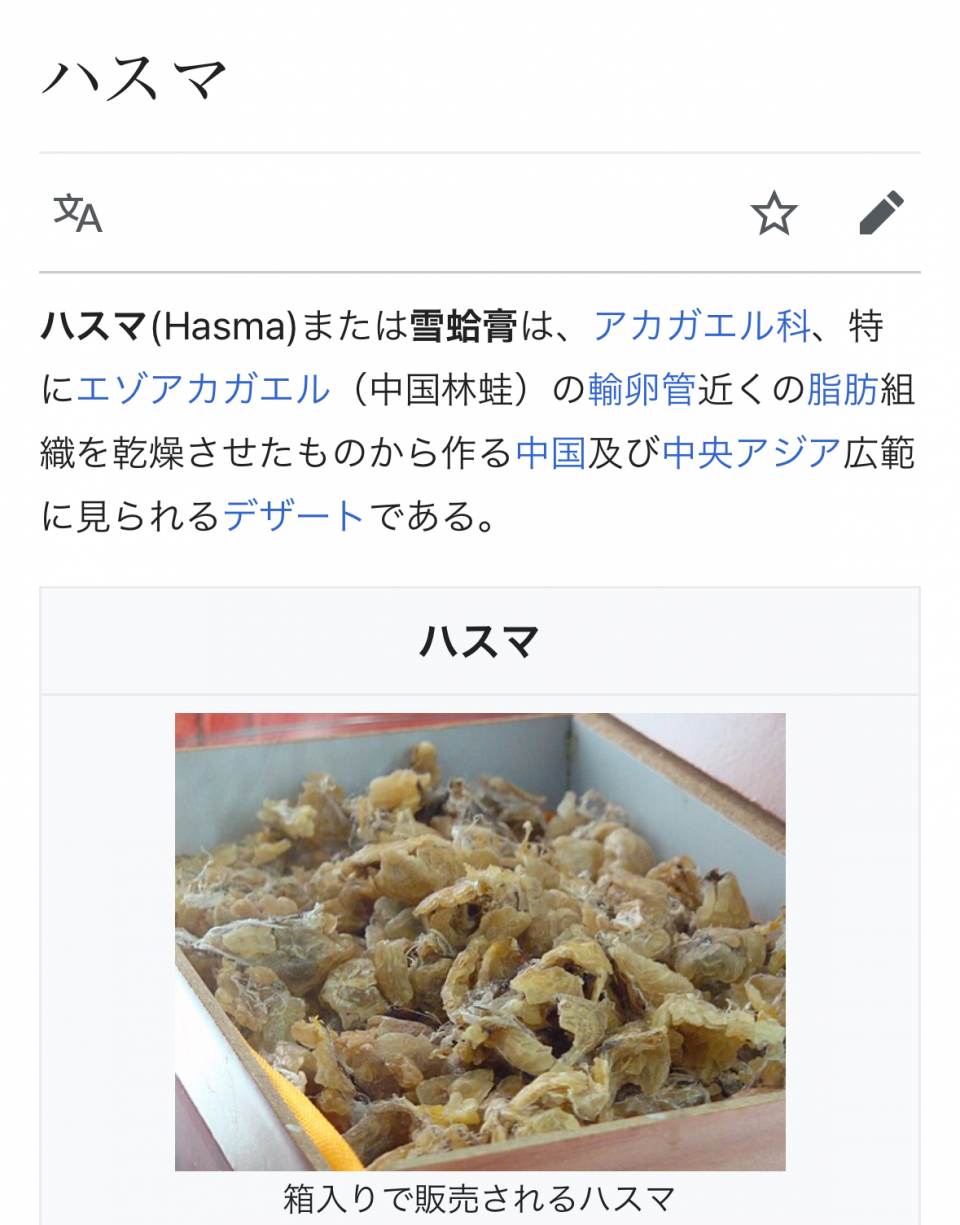This screenshot has width=960, height=1225.
Task: Open the 中国 link
Action: [550, 453]
